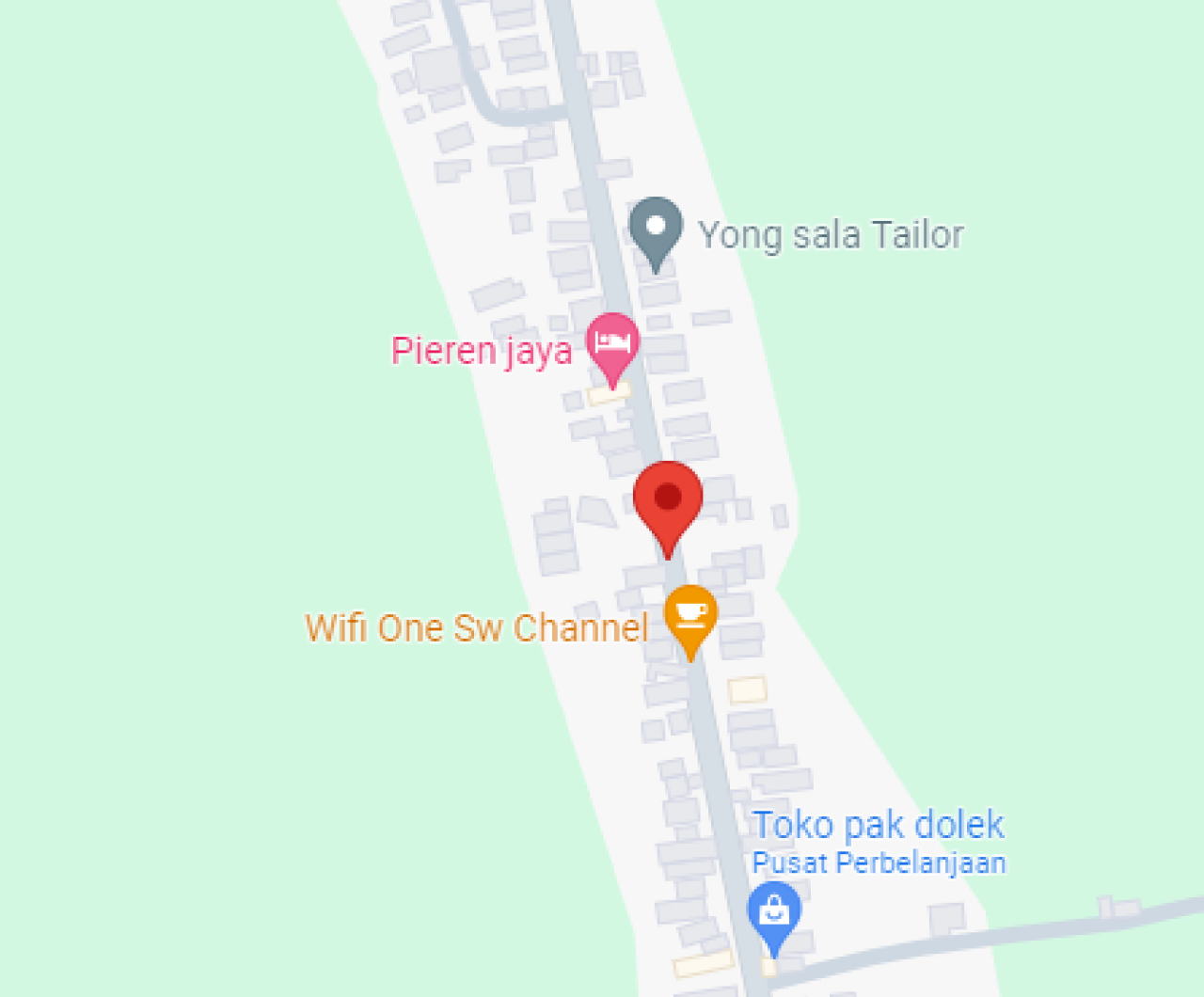Image resolution: width=1204 pixels, height=997 pixels.
Task: View Toko pak dolek shopping pin
Action: click(774, 911)
